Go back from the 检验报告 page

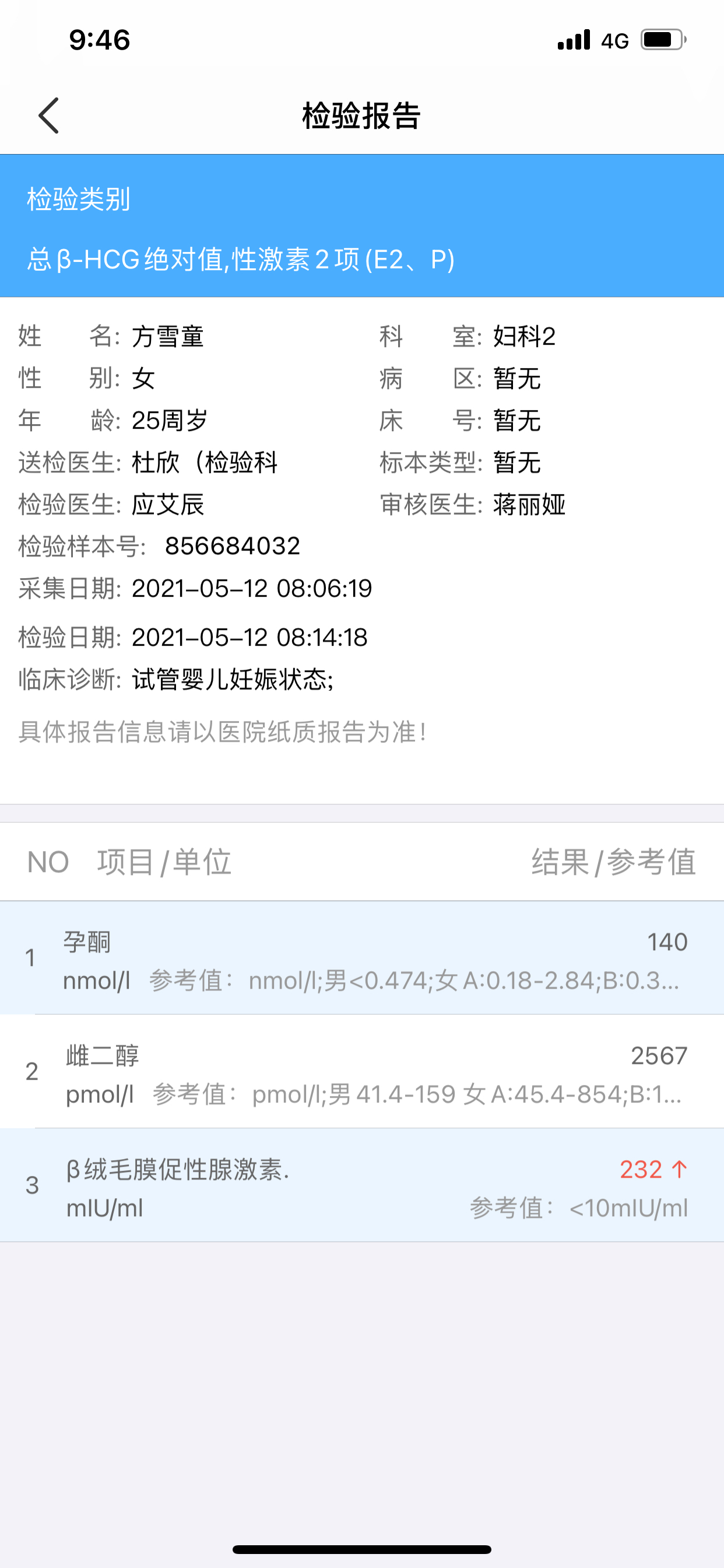[x=48, y=115]
